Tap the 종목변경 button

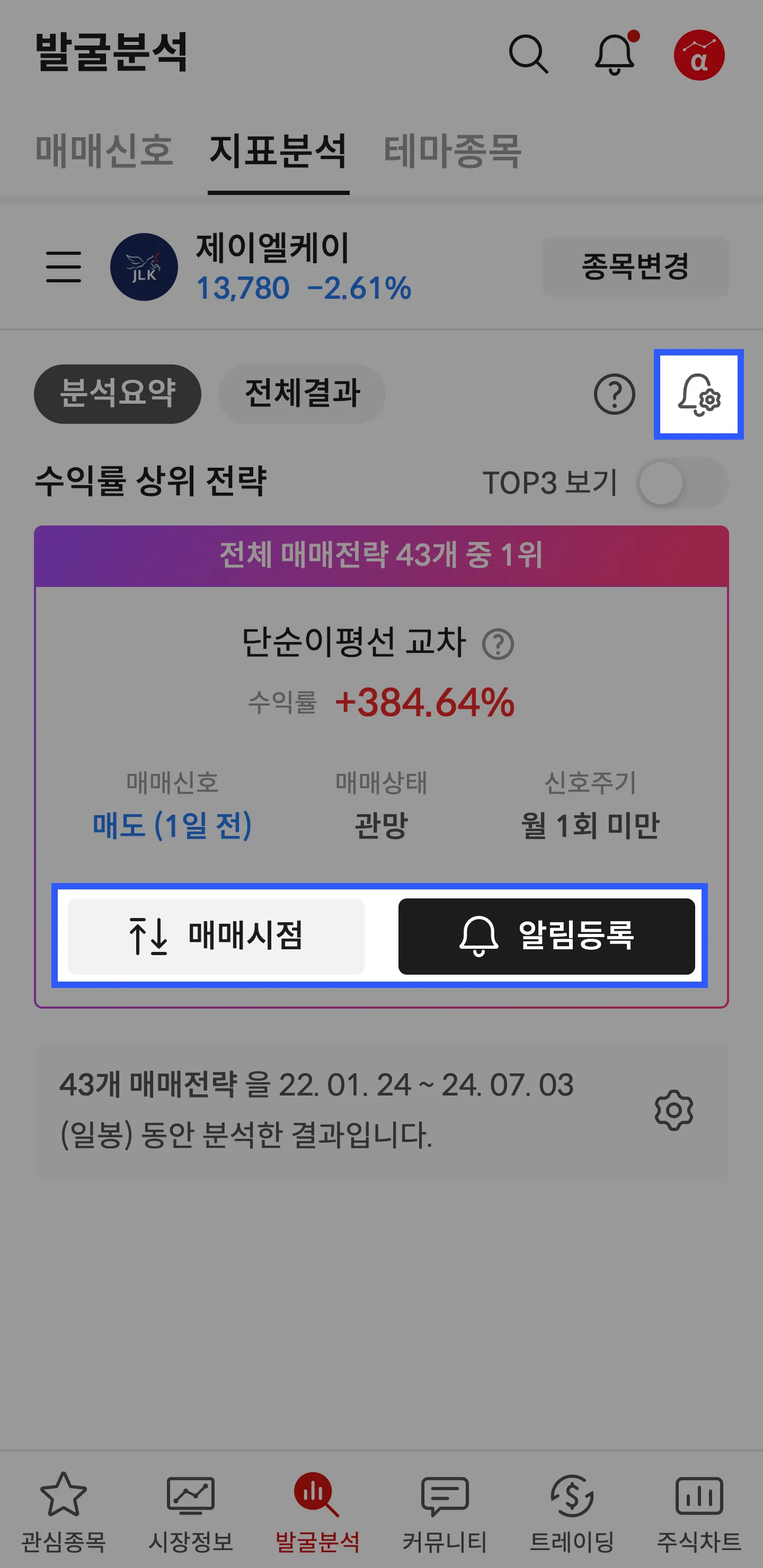click(x=635, y=266)
